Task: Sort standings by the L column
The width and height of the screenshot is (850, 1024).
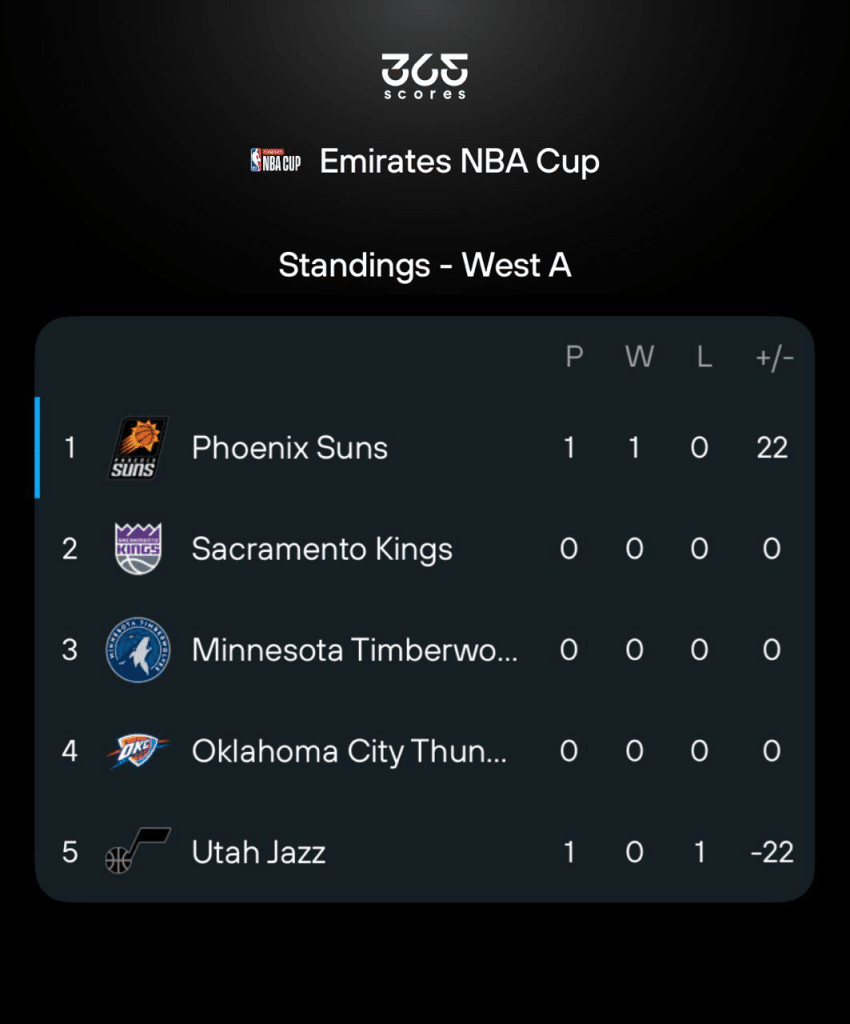Action: point(703,356)
